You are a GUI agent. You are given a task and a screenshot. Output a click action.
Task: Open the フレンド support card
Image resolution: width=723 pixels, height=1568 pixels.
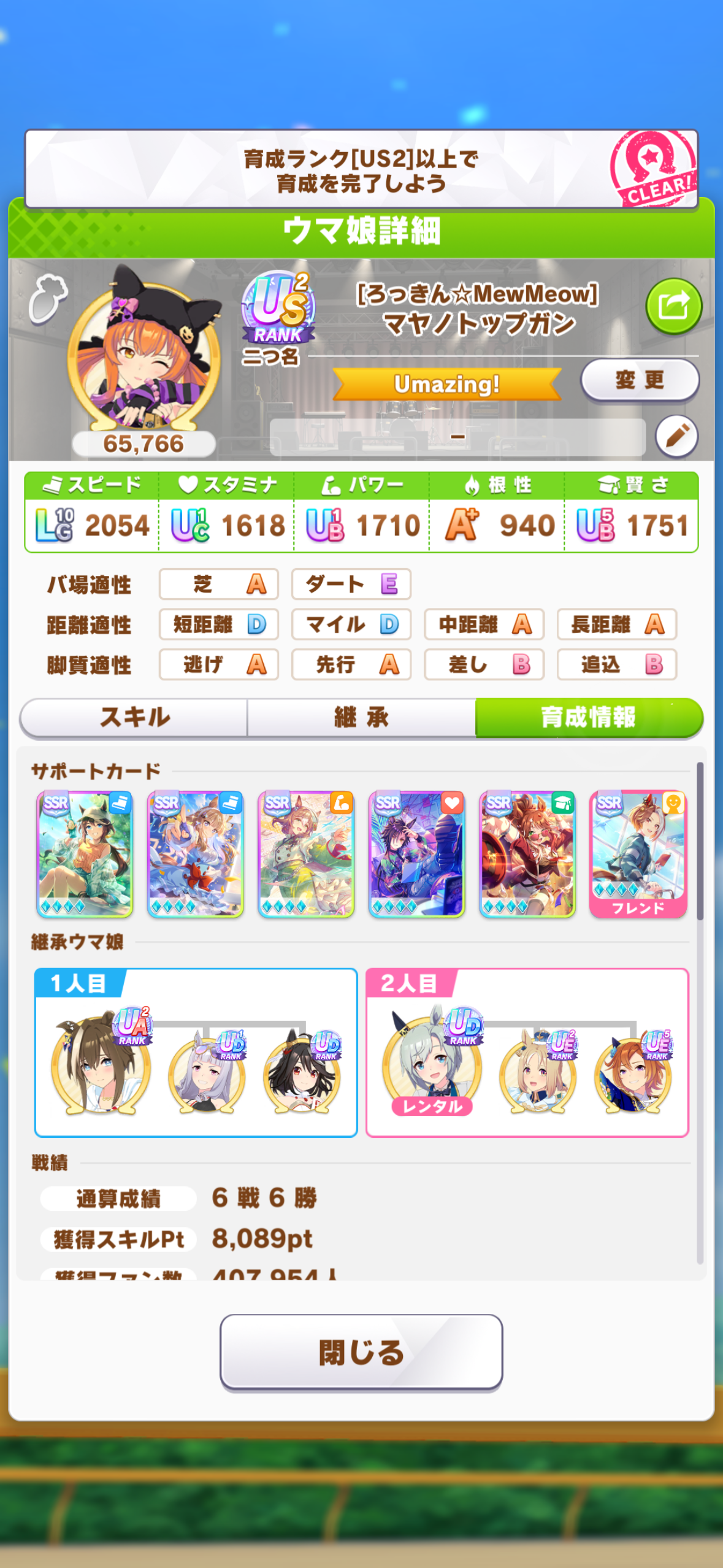tap(638, 854)
